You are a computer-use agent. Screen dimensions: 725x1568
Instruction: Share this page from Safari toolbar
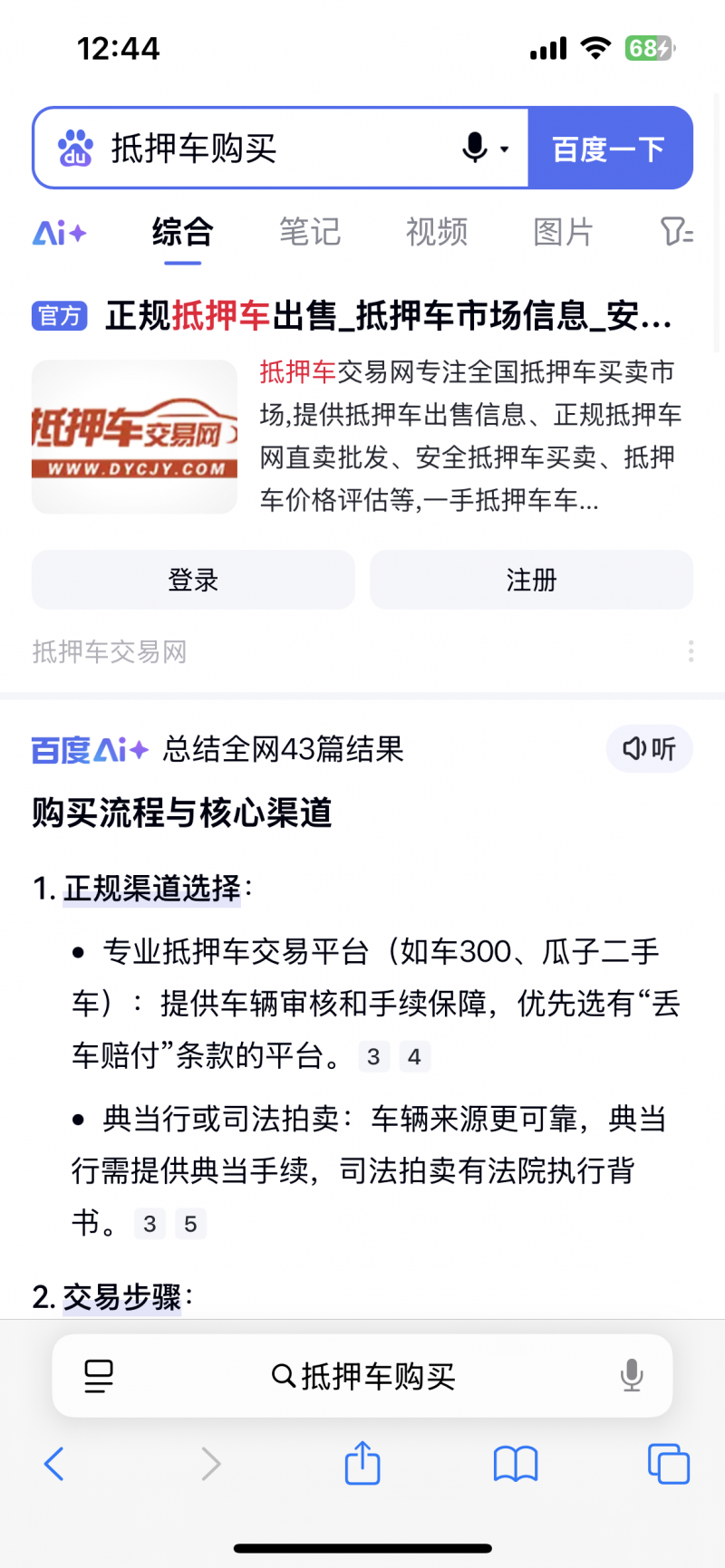(x=362, y=1462)
